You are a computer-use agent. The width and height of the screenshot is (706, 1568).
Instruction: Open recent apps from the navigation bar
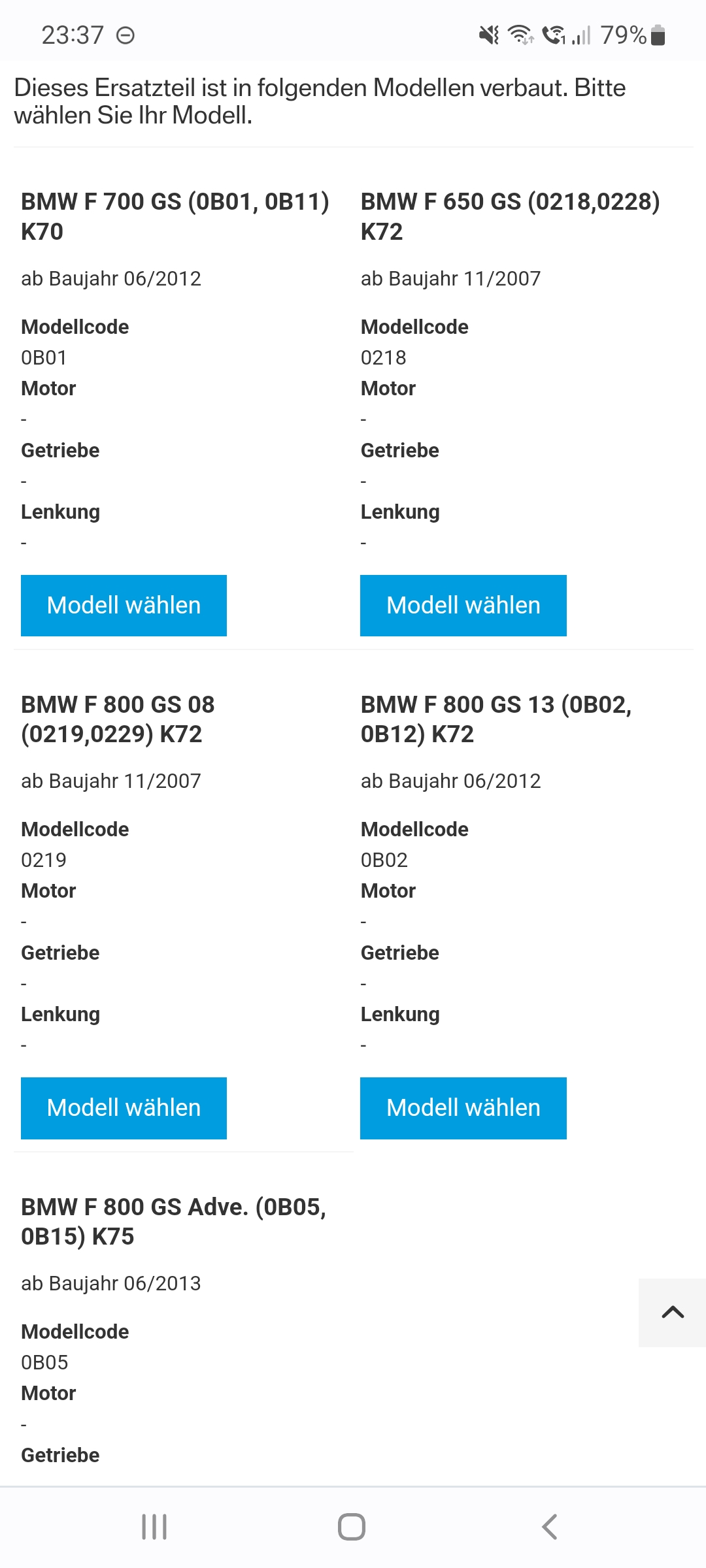coord(154,1527)
